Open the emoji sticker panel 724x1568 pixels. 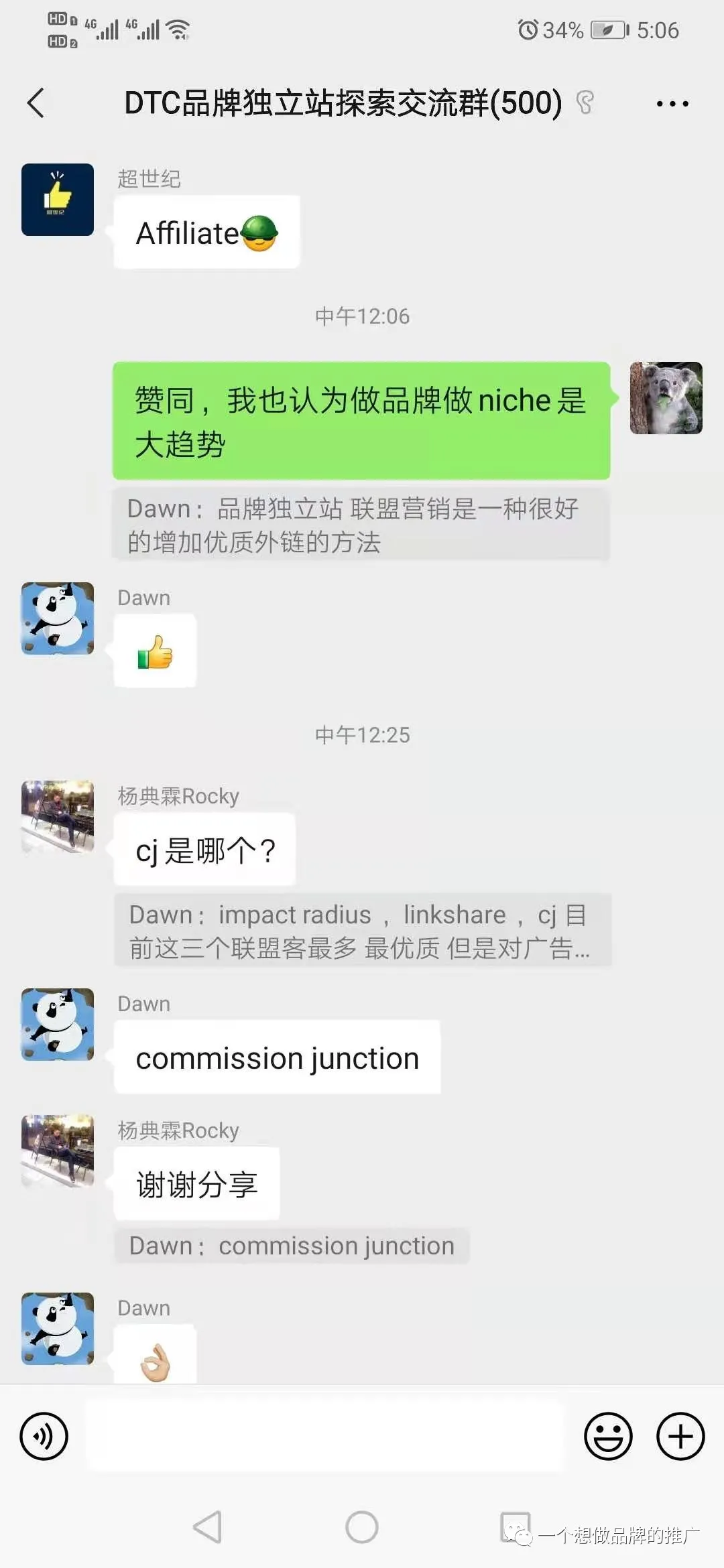point(608,1436)
